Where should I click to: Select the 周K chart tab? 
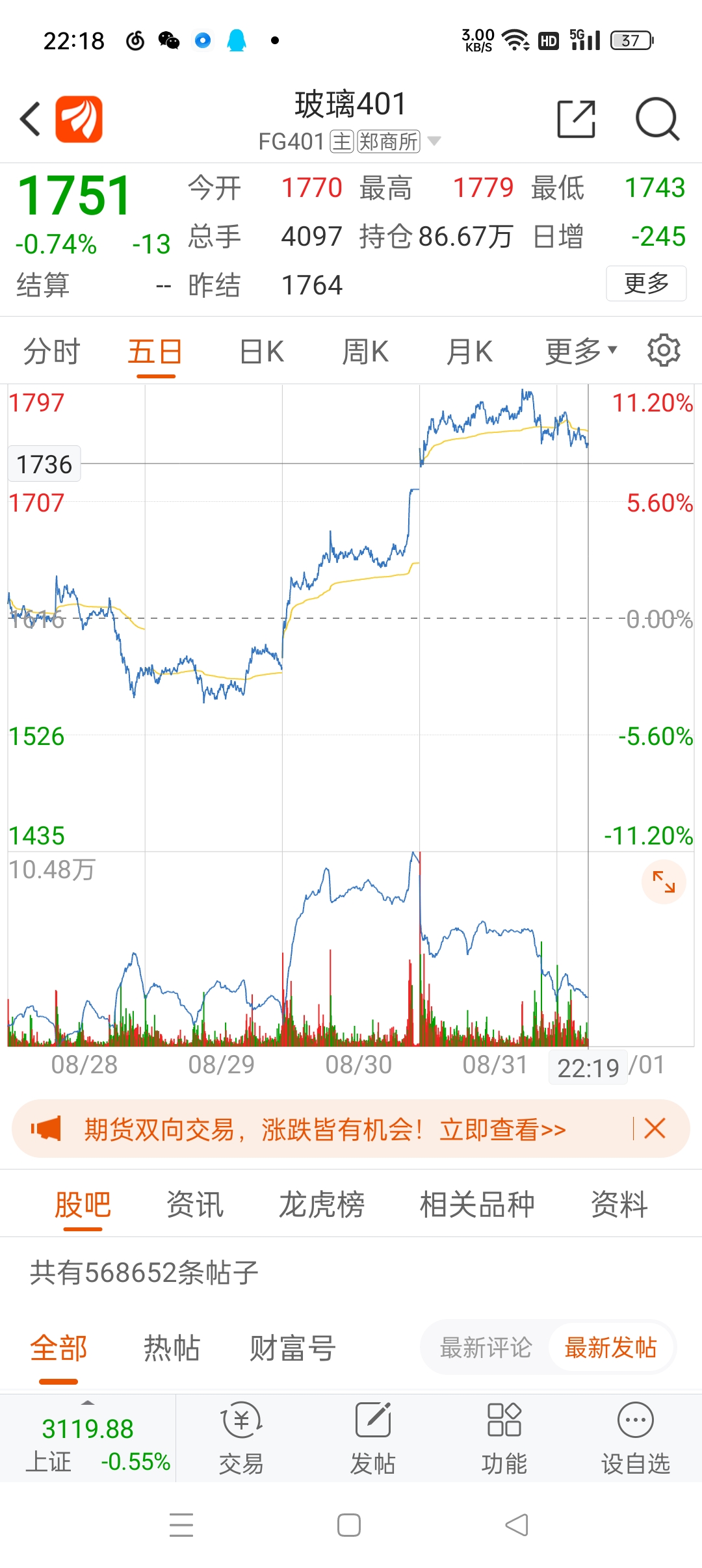point(365,352)
